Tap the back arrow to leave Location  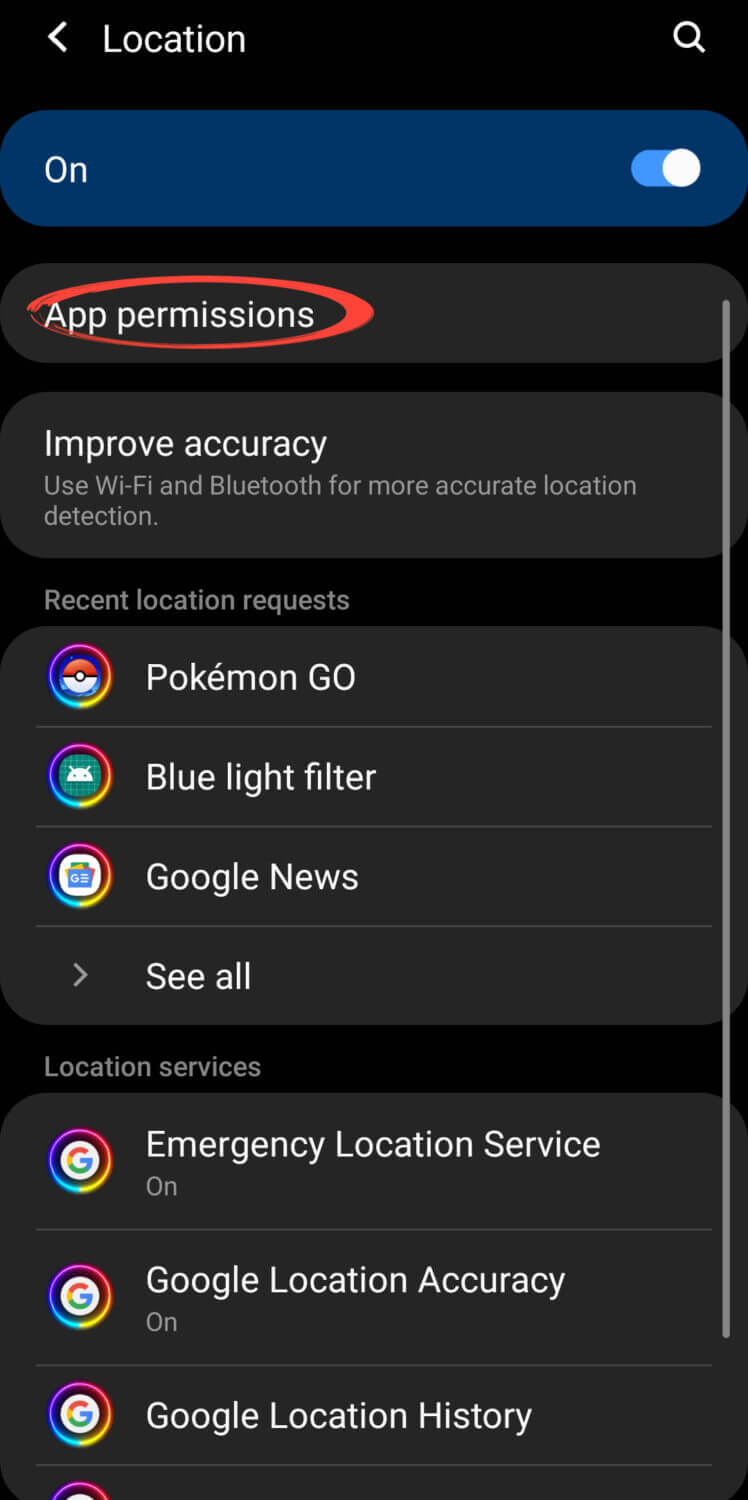pos(57,38)
